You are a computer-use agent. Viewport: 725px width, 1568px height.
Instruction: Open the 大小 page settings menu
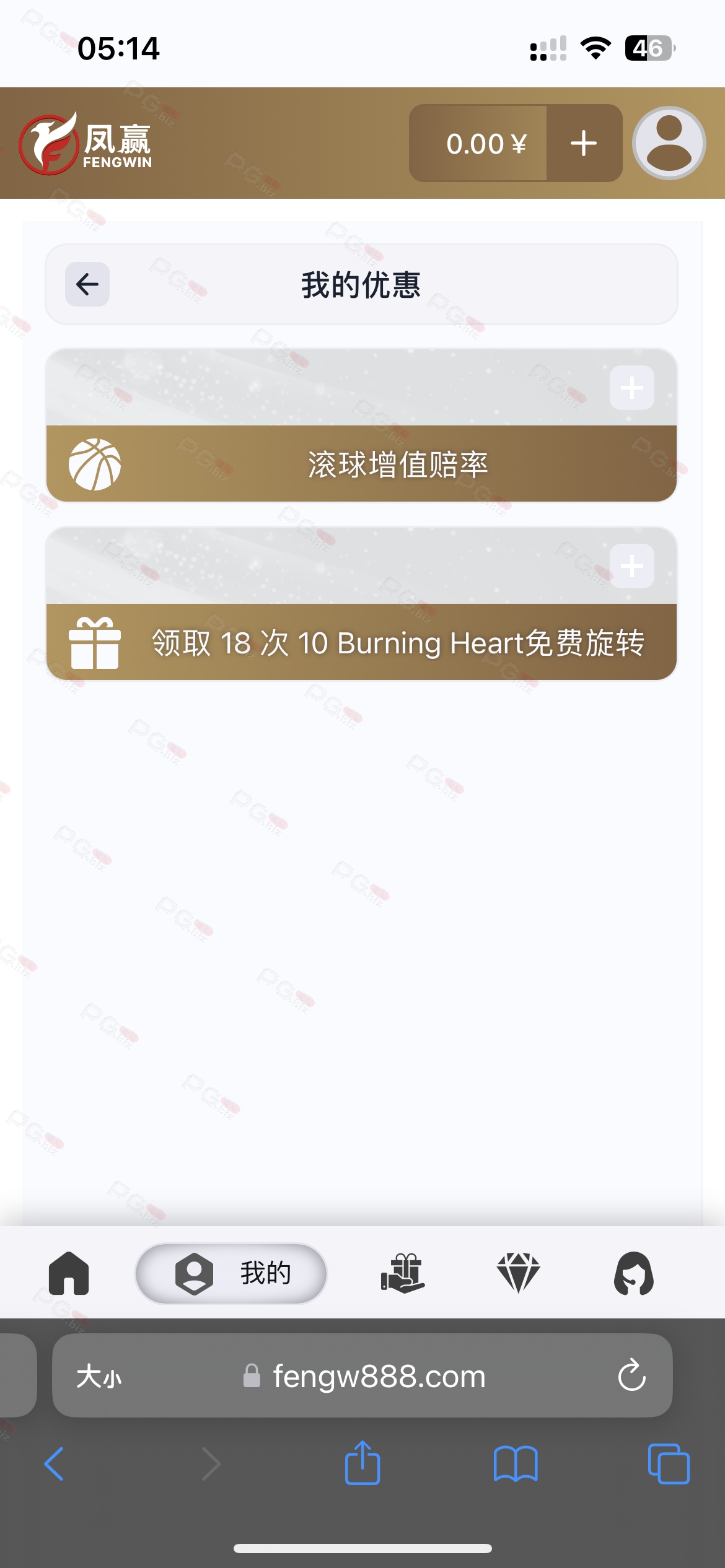pyautogui.click(x=99, y=1377)
